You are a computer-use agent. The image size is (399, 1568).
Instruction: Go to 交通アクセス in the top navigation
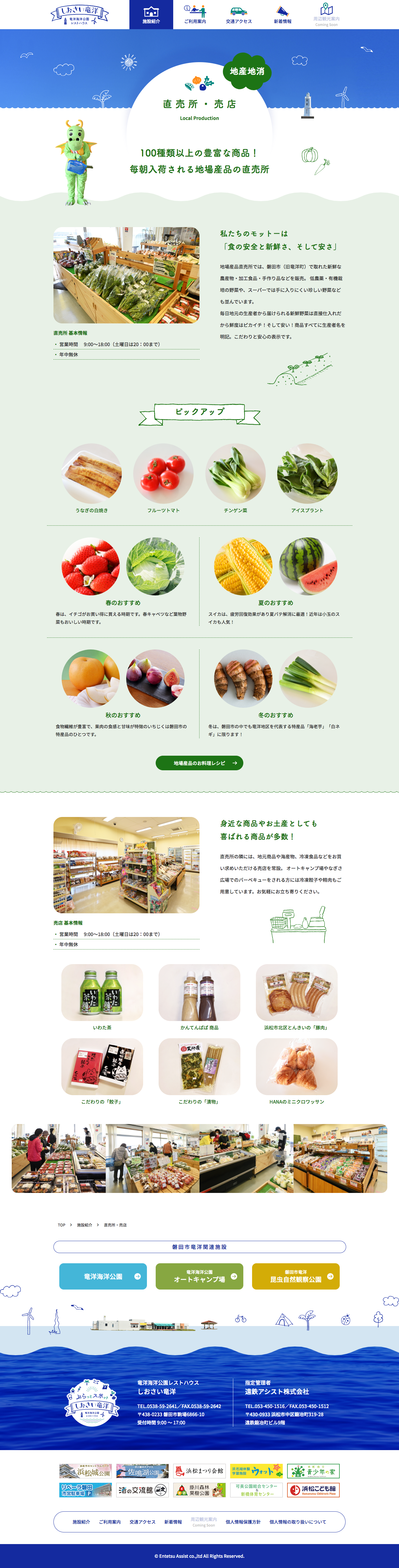pos(239,15)
